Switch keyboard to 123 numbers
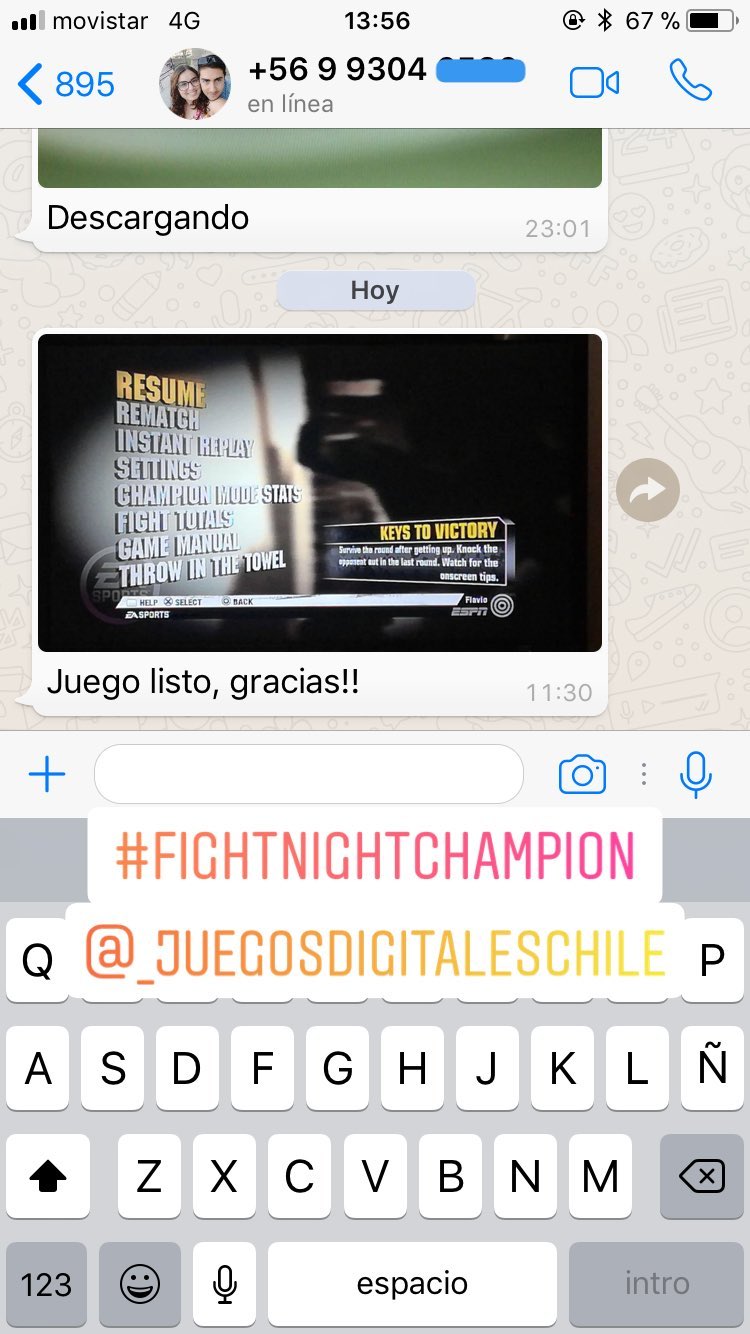750x1334 pixels. click(x=47, y=1284)
